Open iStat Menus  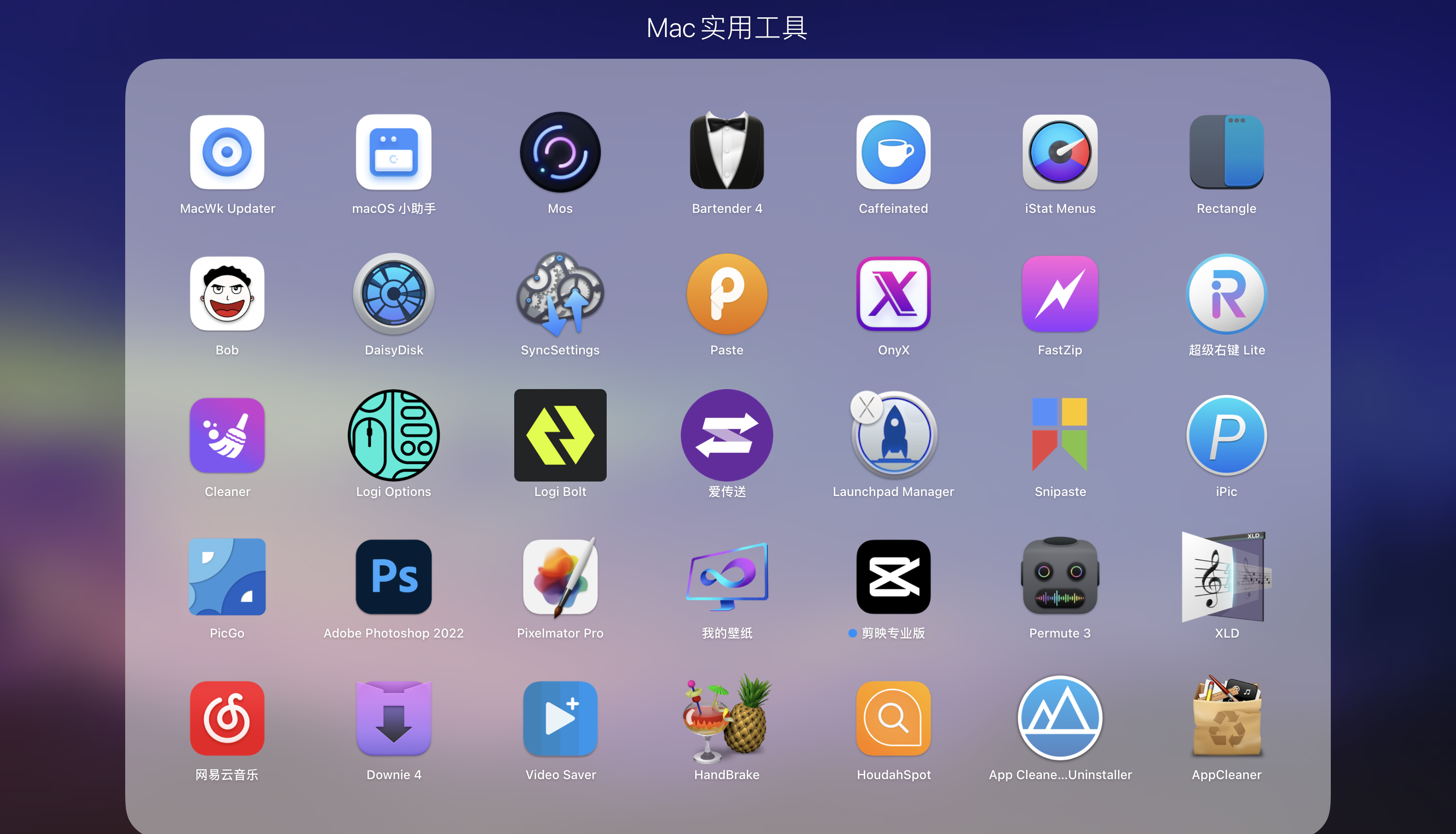[x=1060, y=152]
